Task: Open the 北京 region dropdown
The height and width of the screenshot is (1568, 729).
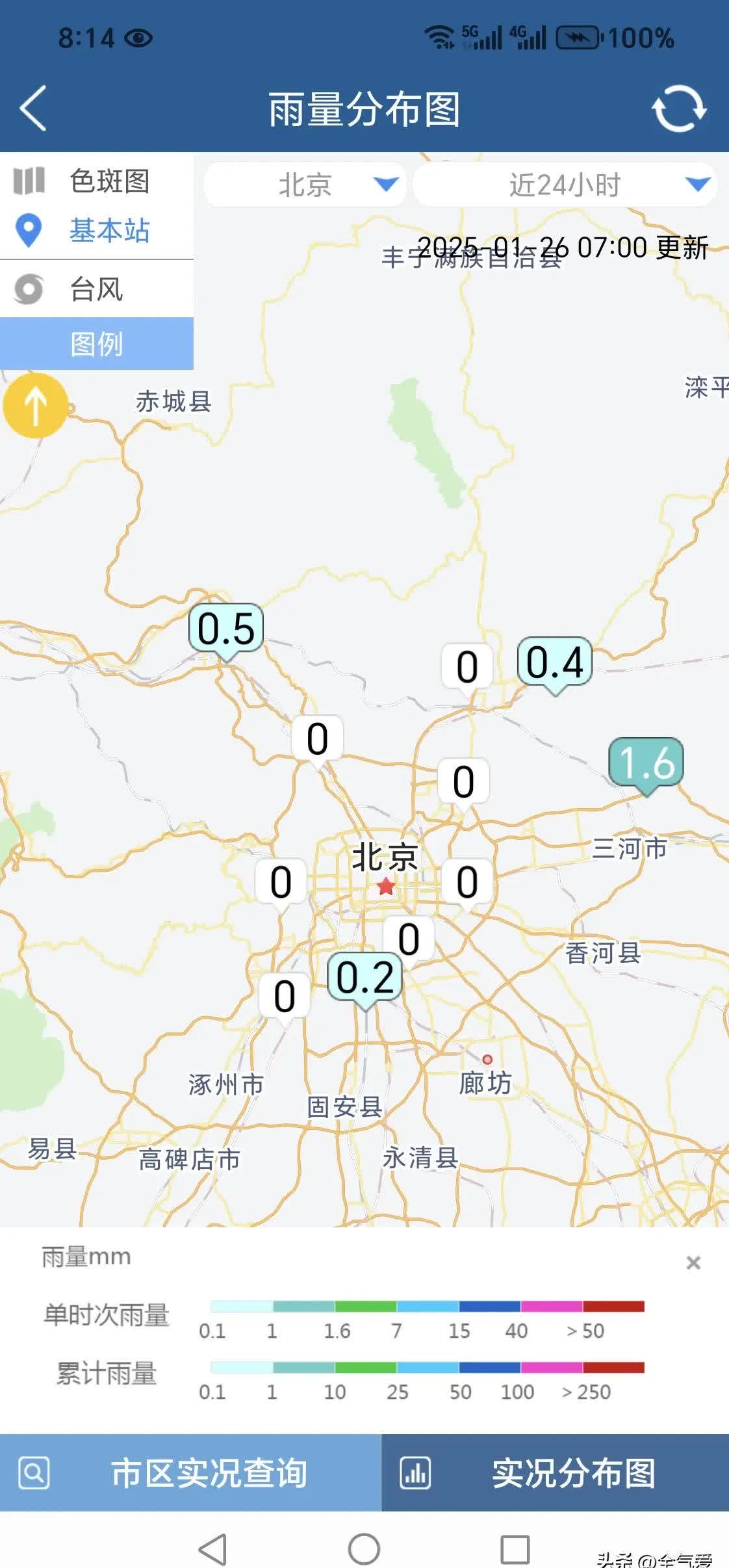Action: 305,185
